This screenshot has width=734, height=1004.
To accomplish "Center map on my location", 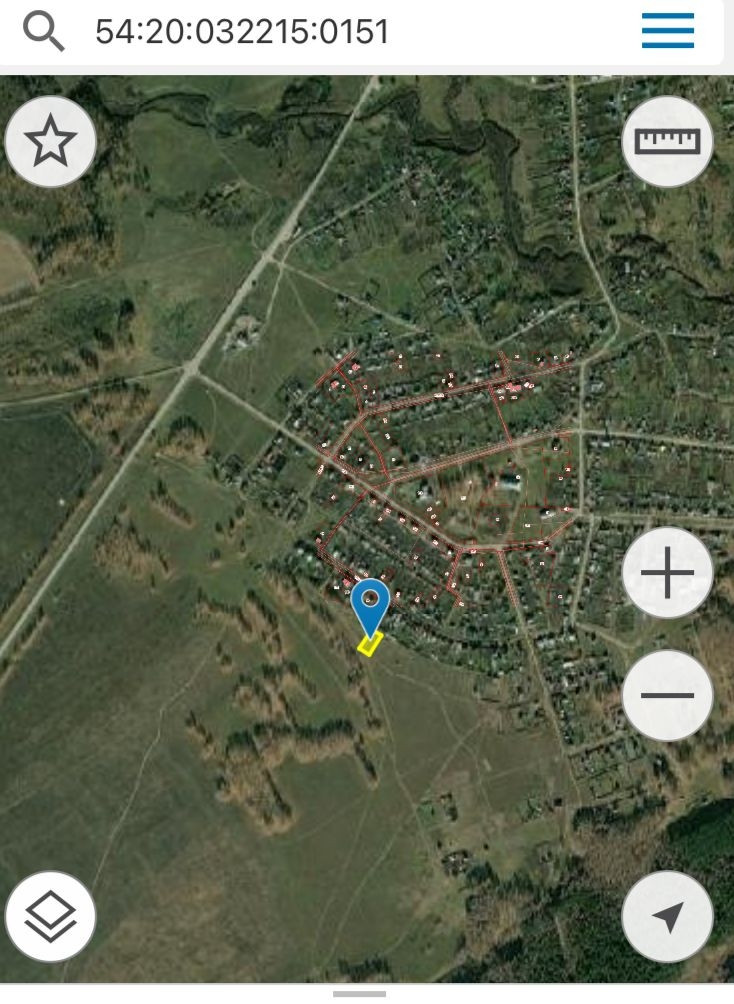I will (x=667, y=916).
